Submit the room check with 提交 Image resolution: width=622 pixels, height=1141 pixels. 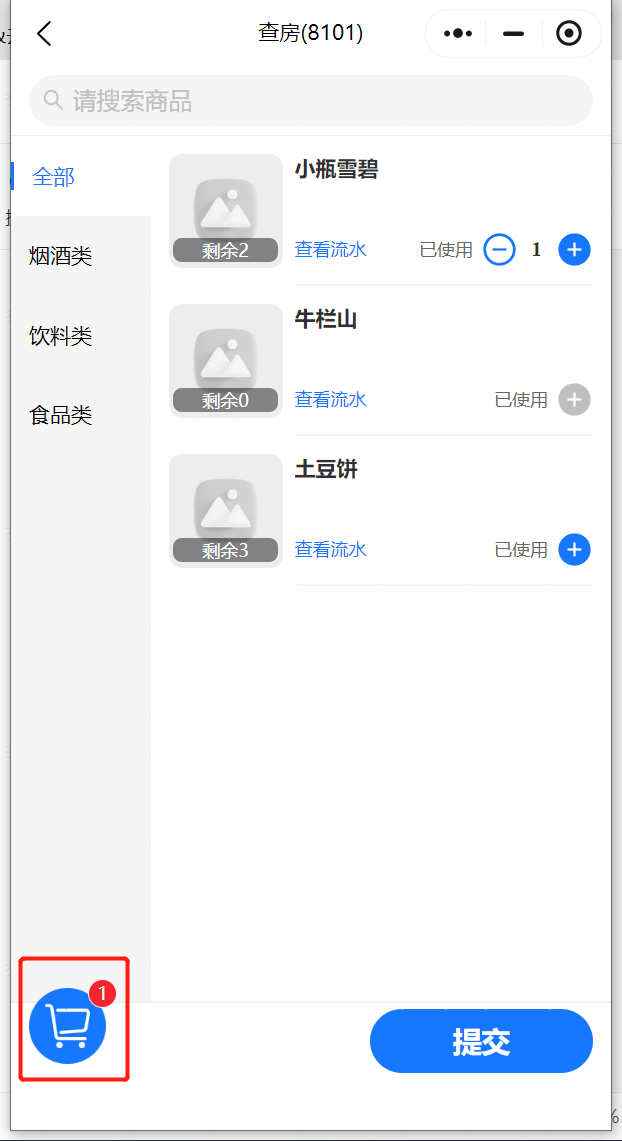(x=482, y=1041)
